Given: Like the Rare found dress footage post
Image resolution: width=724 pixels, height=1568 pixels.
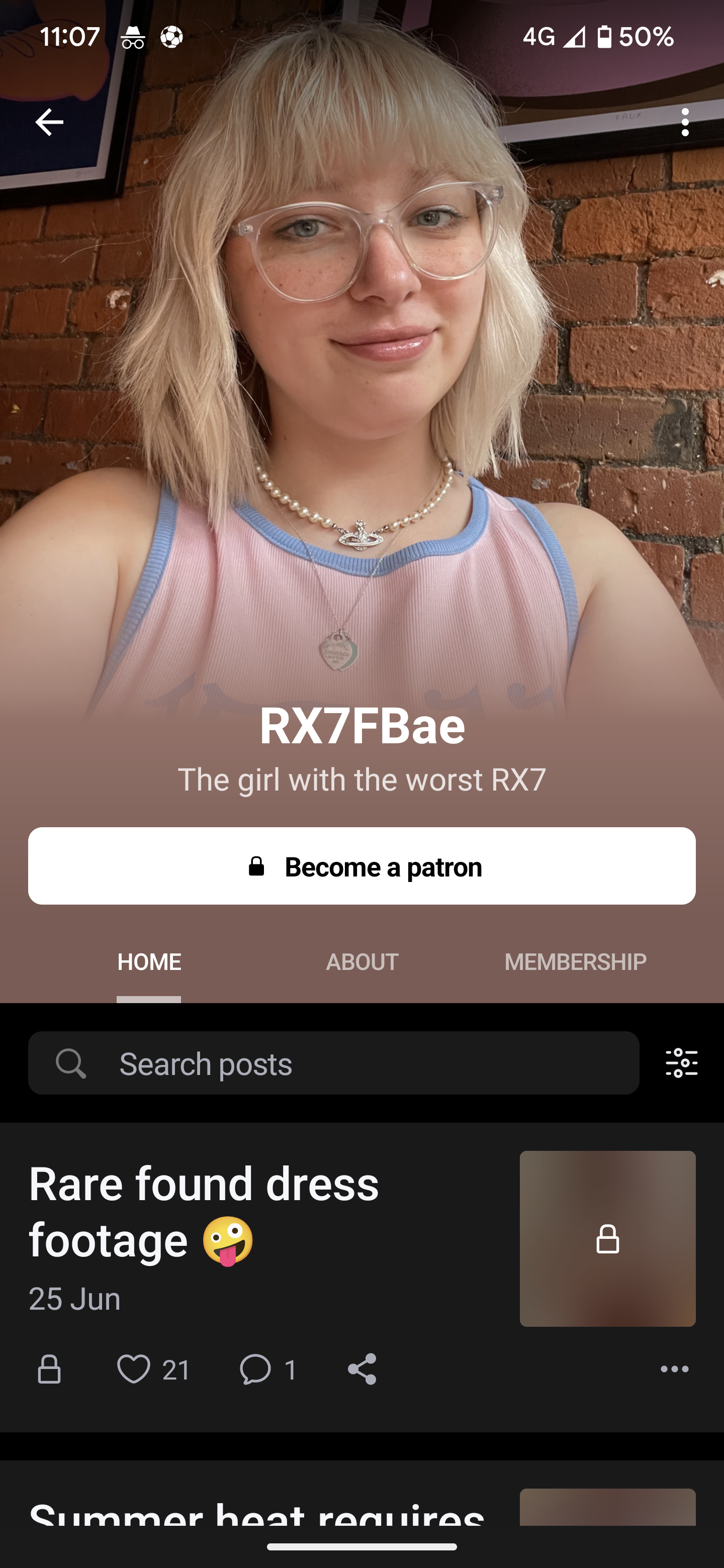Looking at the screenshot, I should [134, 1369].
